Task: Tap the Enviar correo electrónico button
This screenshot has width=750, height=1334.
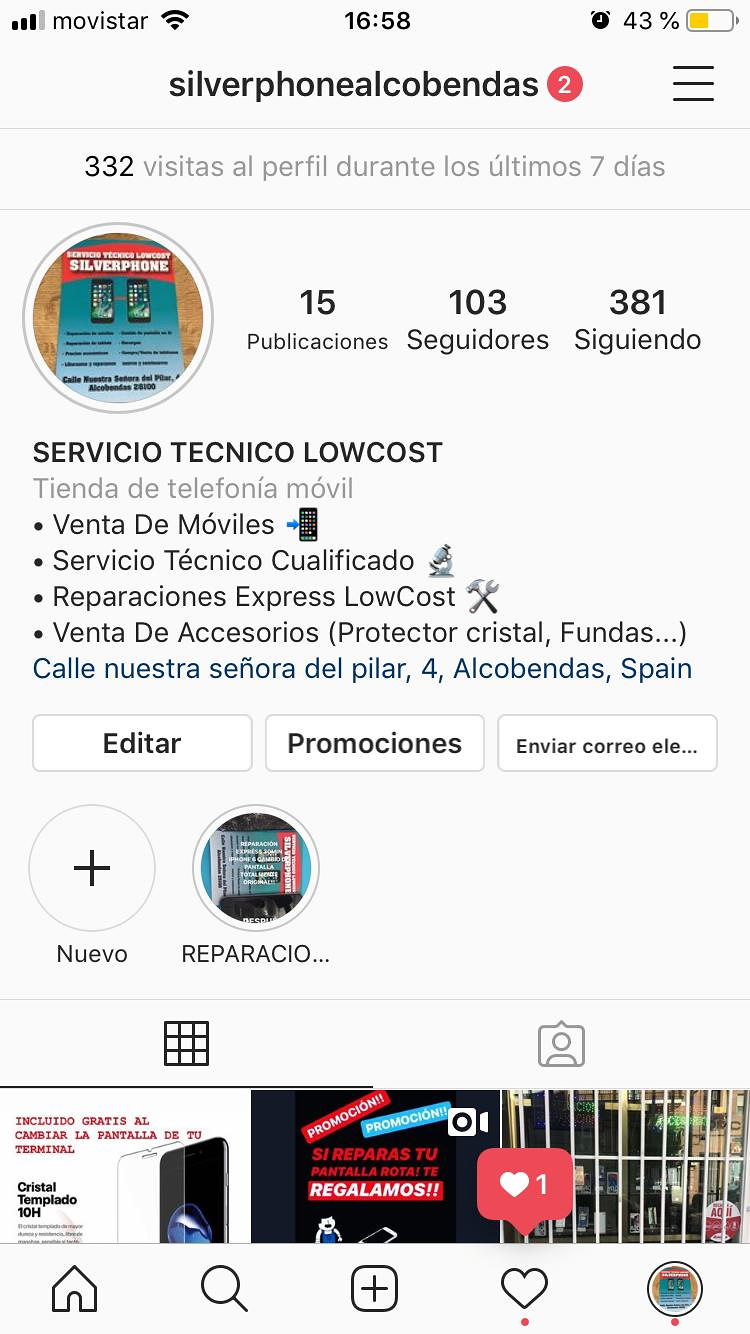Action: 607,744
